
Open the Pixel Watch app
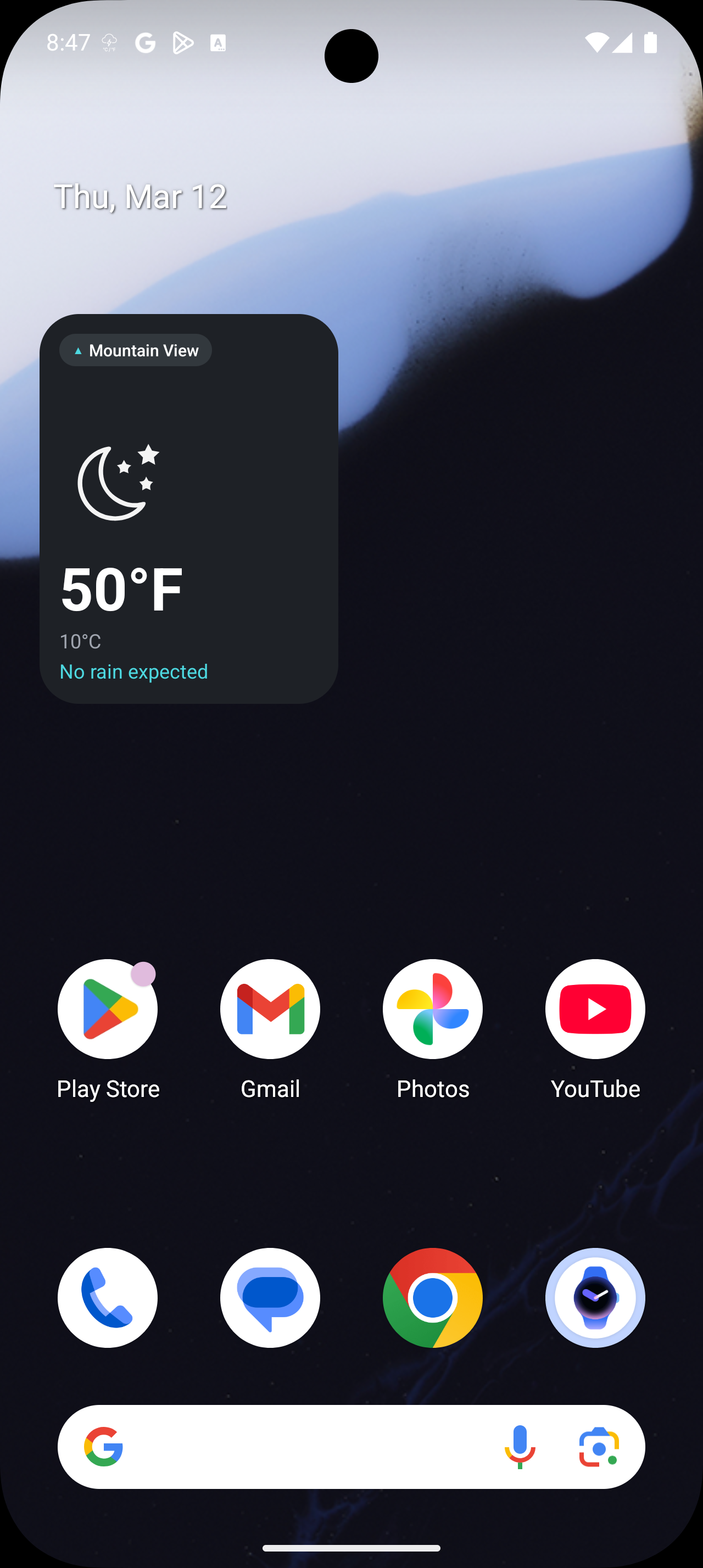pos(595,1298)
